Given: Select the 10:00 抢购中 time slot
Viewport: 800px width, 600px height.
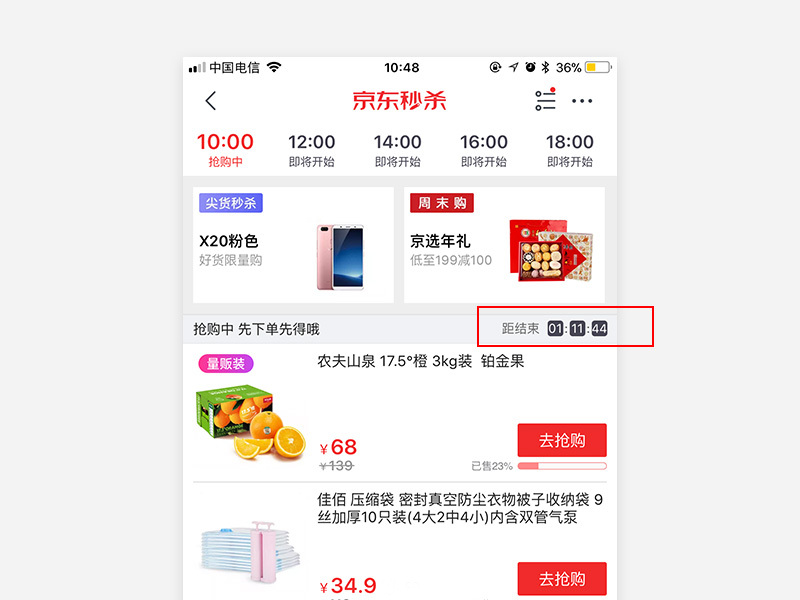Looking at the screenshot, I should pos(225,150).
